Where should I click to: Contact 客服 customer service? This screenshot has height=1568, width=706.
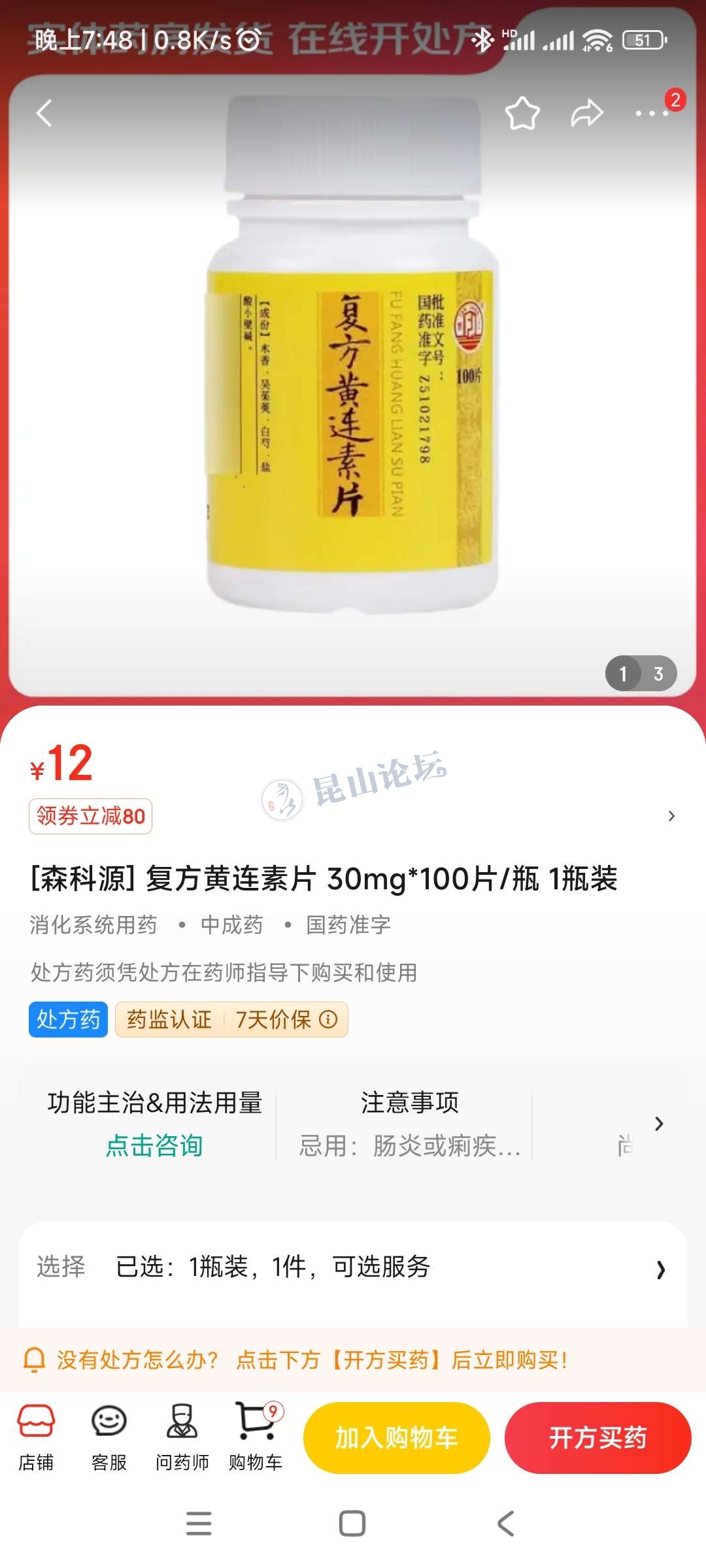[x=109, y=1437]
